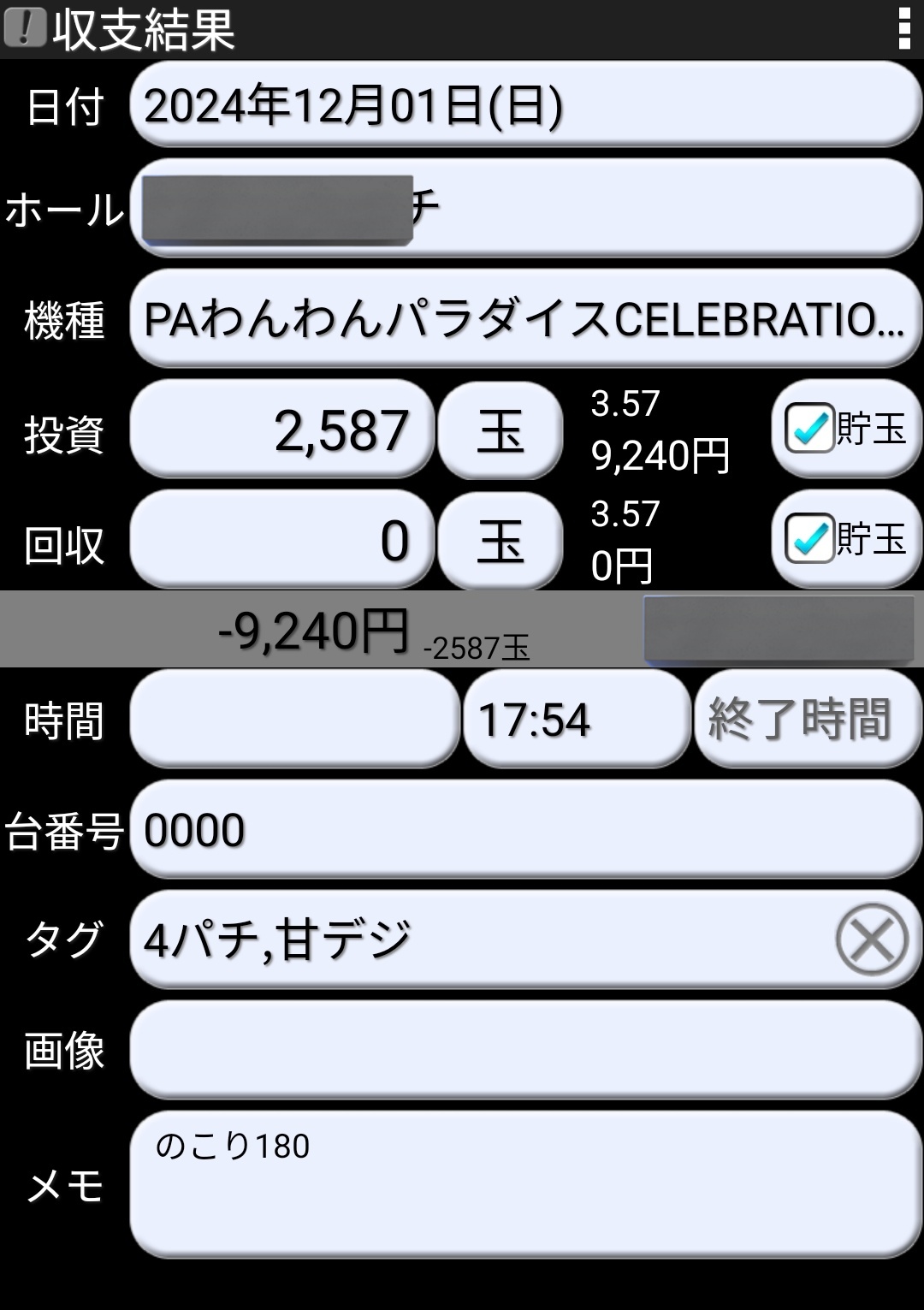This screenshot has height=1310, width=924.
Task: Add a picture in the 画像 field
Action: click(x=524, y=1050)
